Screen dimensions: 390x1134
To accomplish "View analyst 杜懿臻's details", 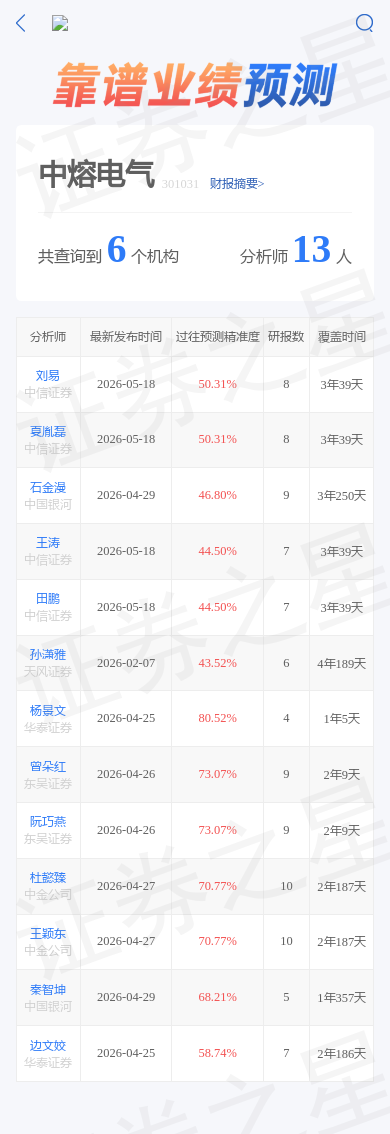I will (x=48, y=877).
